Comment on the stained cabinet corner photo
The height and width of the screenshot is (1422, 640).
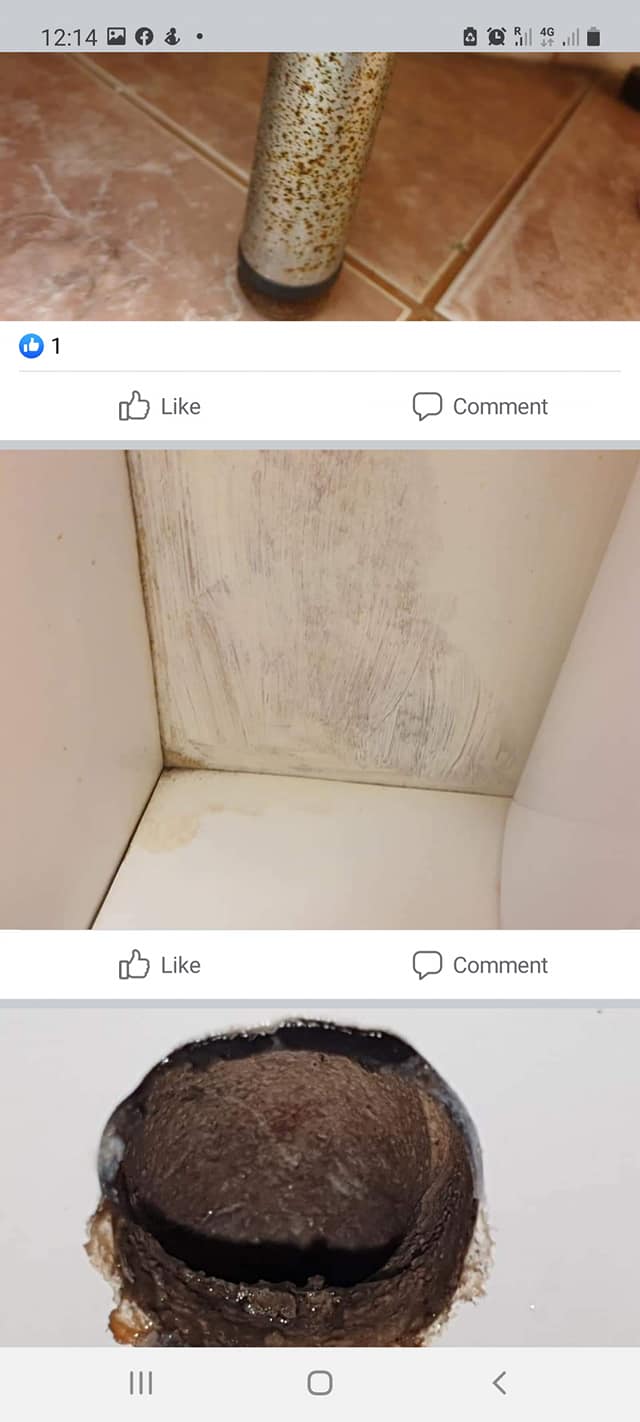(x=480, y=965)
